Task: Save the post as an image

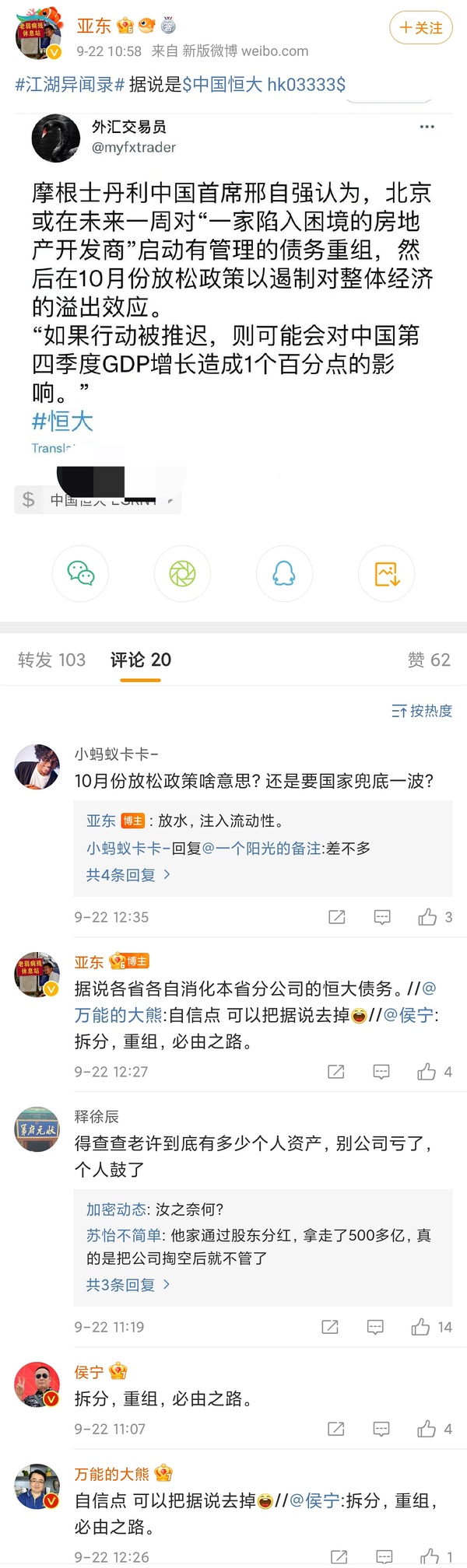Action: (x=386, y=574)
